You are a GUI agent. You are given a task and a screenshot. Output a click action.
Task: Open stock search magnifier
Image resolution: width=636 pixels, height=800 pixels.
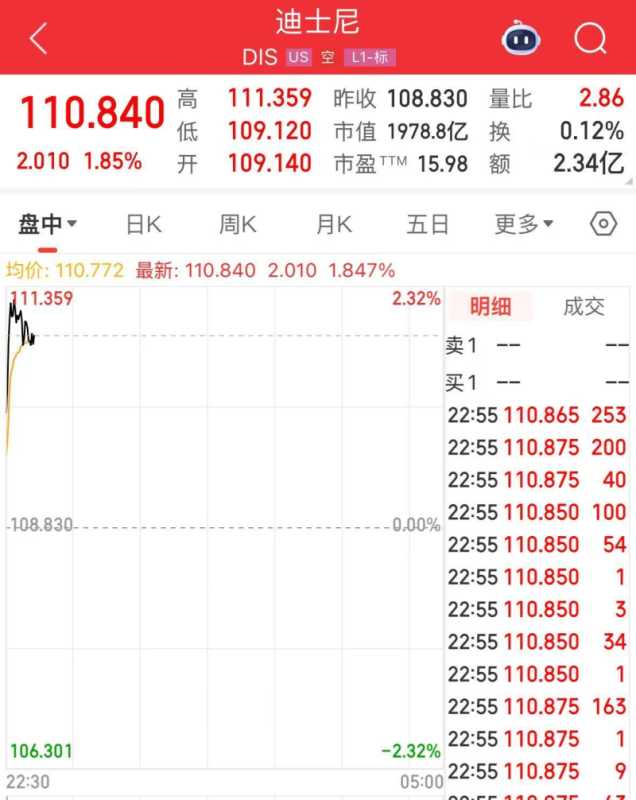(x=590, y=38)
